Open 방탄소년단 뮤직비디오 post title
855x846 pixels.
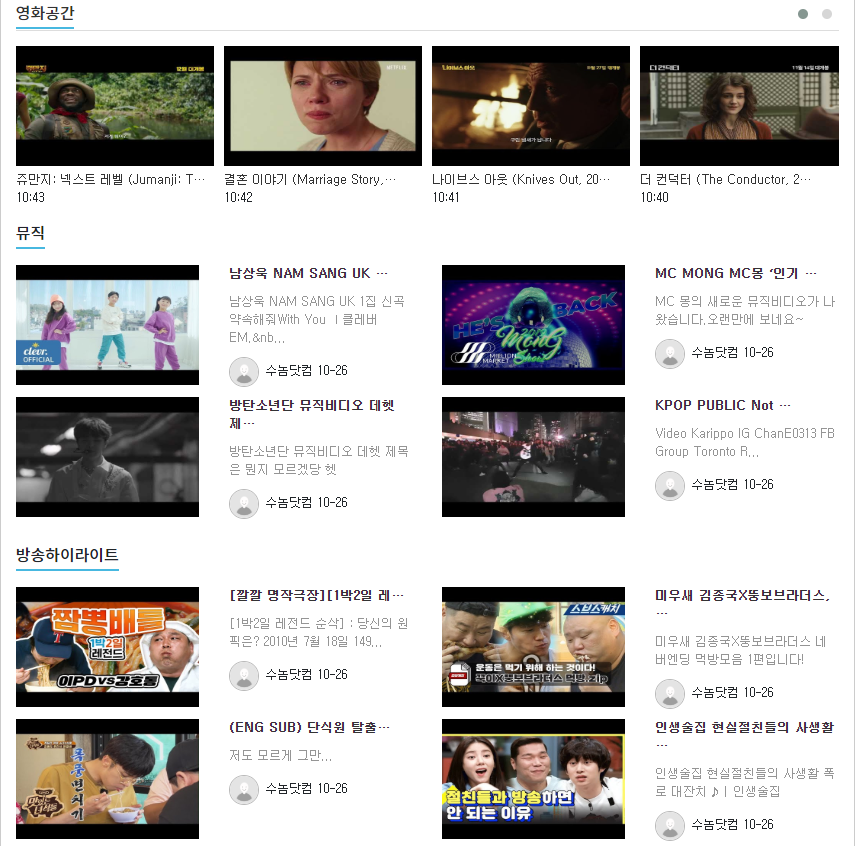pyautogui.click(x=312, y=413)
